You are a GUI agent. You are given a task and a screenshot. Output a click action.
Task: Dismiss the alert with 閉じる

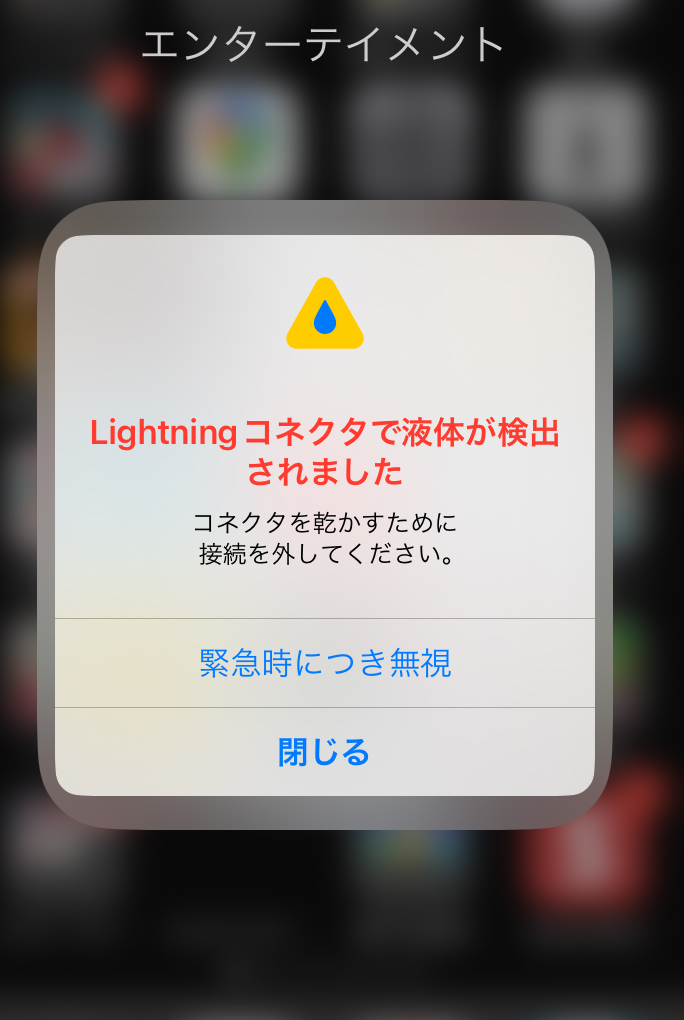[x=324, y=752]
